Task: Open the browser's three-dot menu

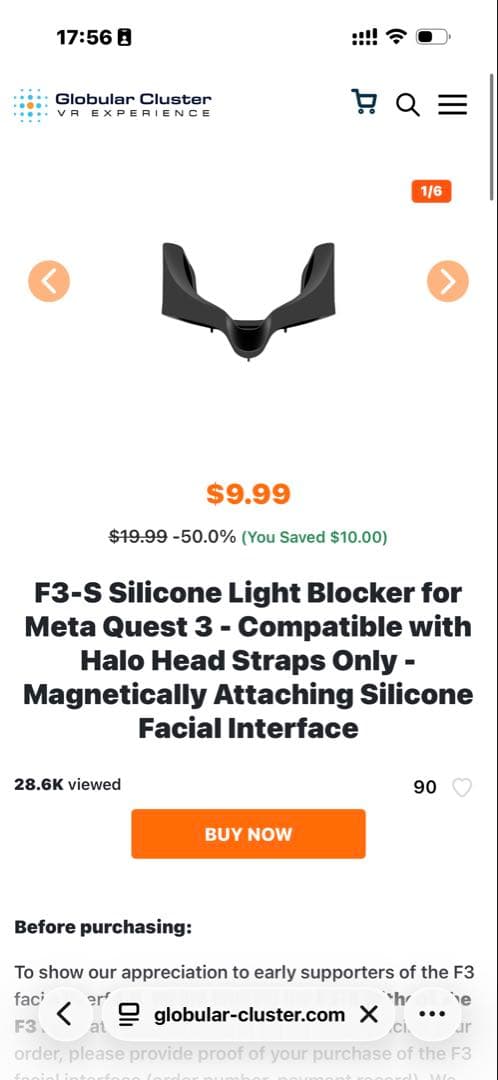Action: tap(433, 1015)
